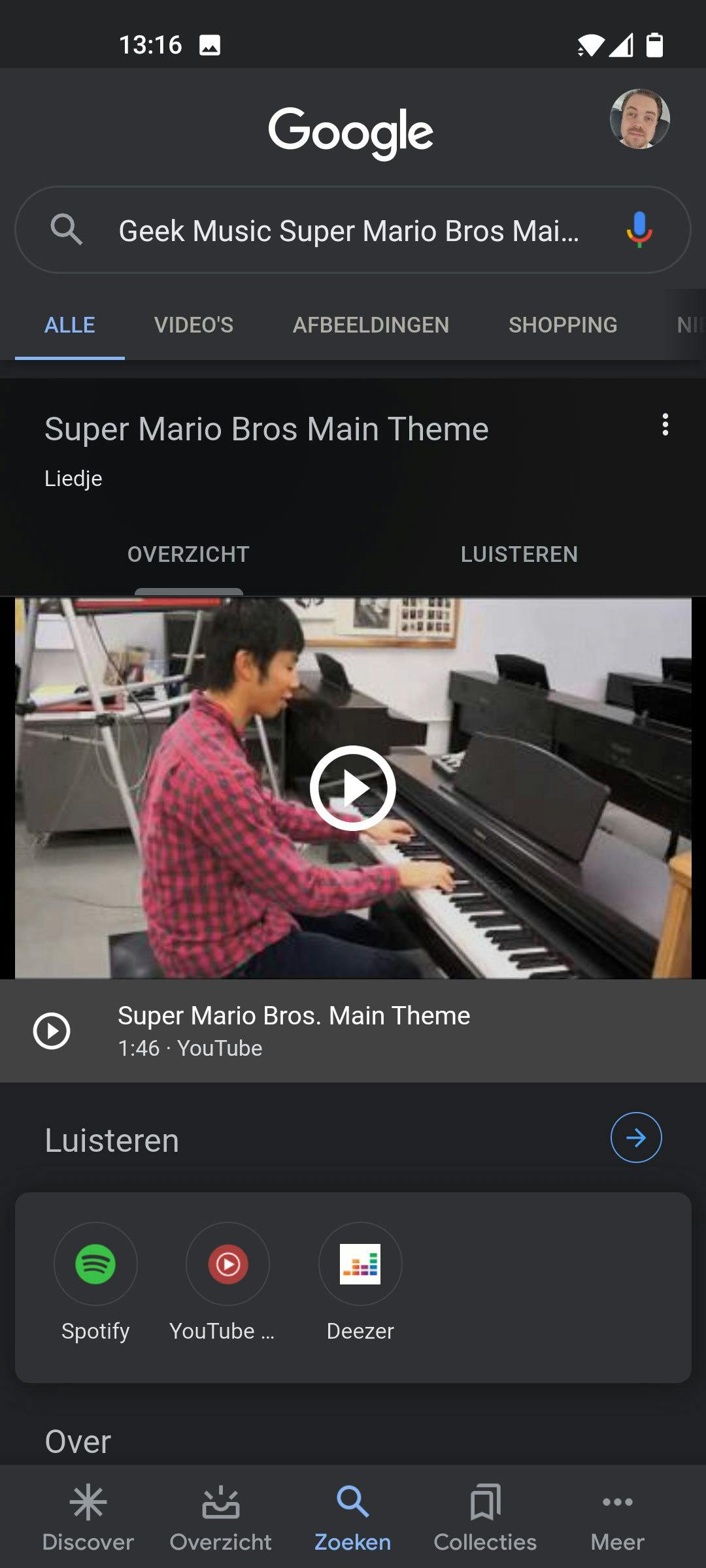This screenshot has height=1568, width=706.
Task: Open the three-dot menu on the song card
Action: 665,425
